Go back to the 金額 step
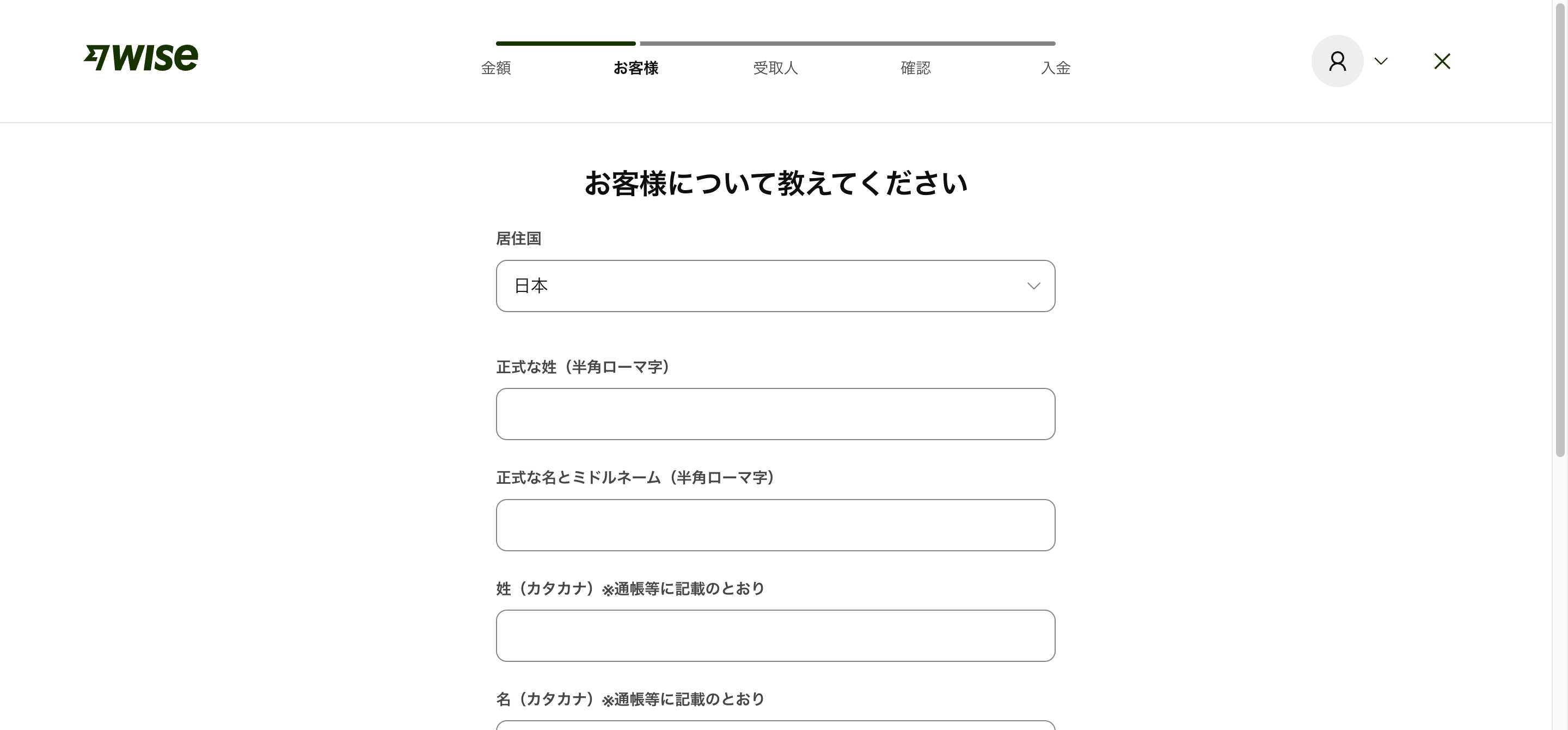The image size is (1568, 730). 495,68
